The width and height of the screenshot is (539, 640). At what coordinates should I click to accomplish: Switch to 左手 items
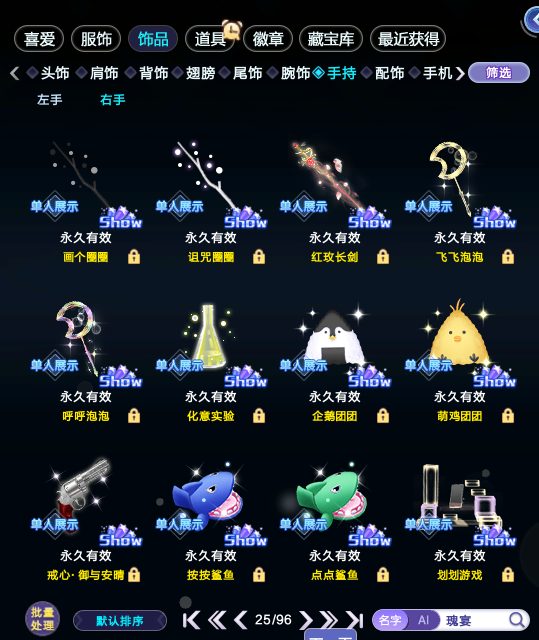[x=49, y=100]
